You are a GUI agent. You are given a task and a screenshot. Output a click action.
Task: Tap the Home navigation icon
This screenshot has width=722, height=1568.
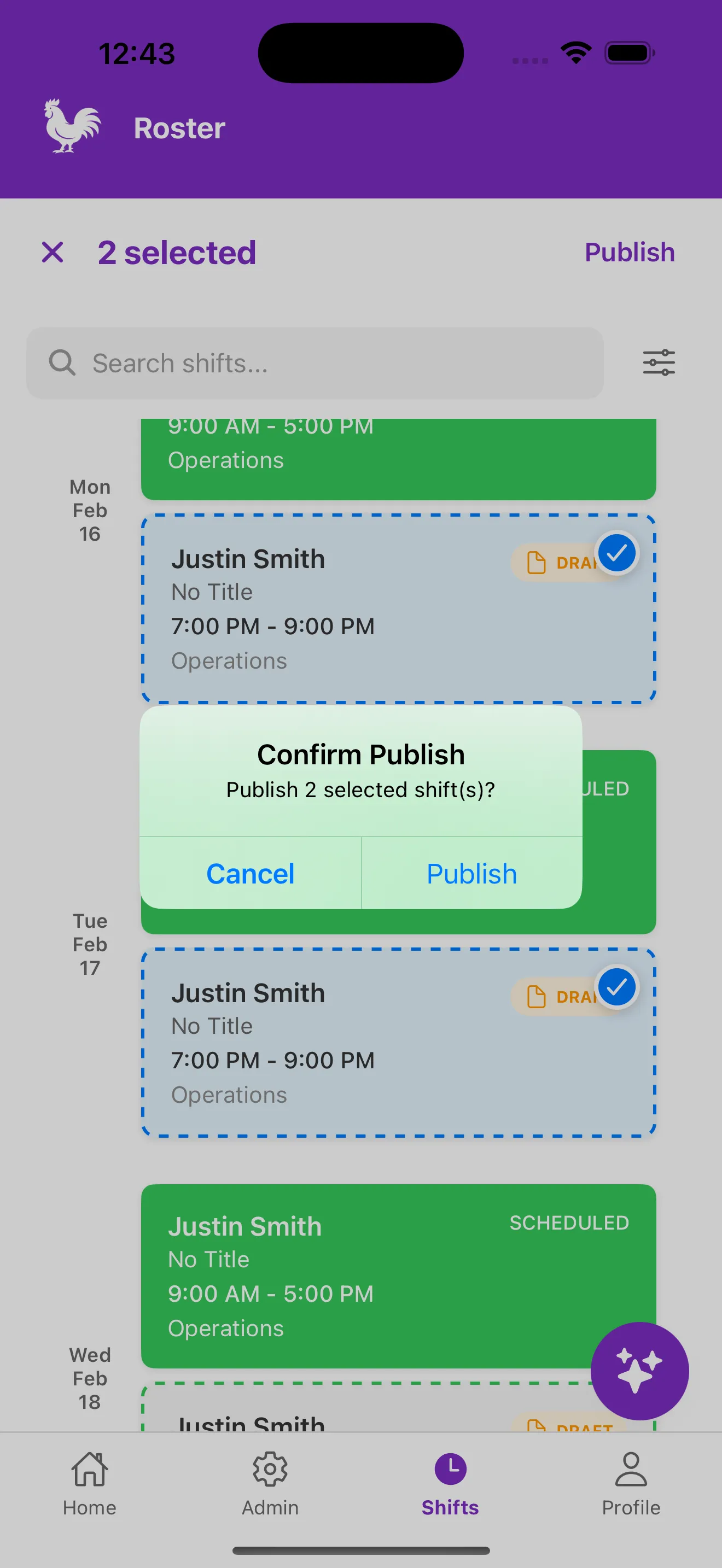point(89,1469)
